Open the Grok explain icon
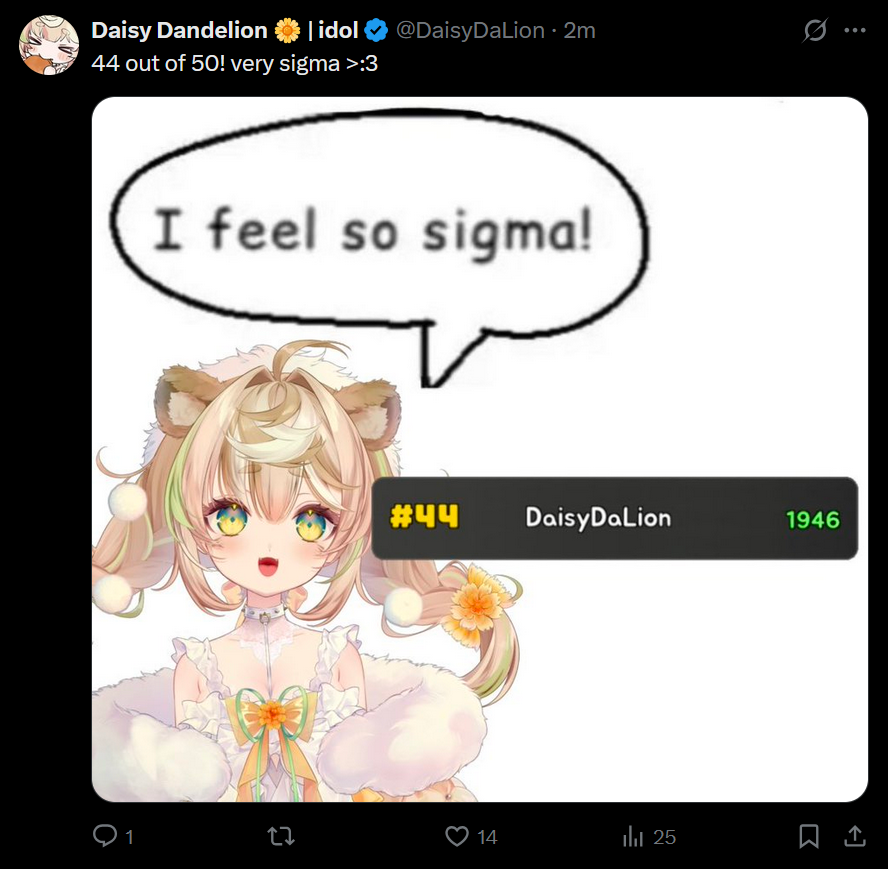This screenshot has height=869, width=888. (x=815, y=31)
